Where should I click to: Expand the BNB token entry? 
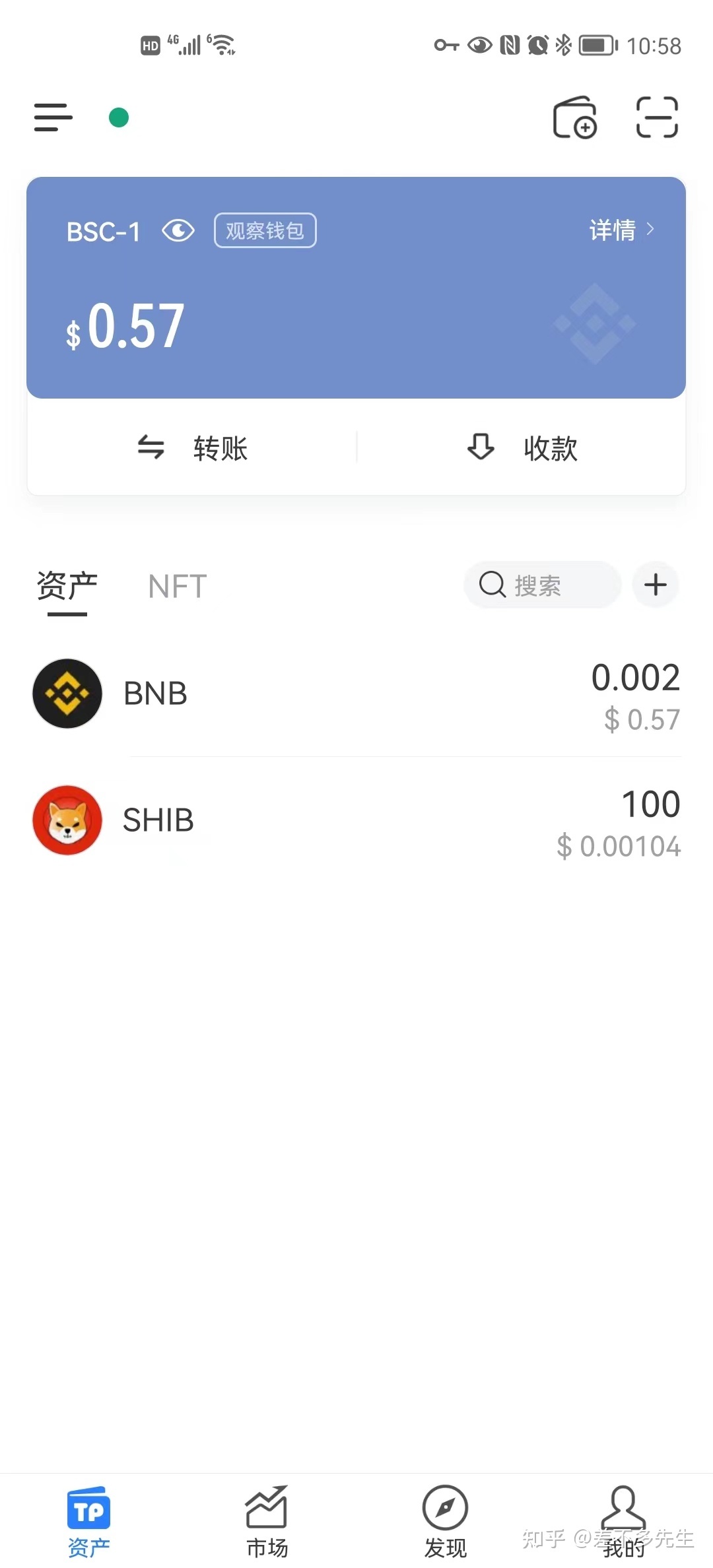[x=356, y=693]
